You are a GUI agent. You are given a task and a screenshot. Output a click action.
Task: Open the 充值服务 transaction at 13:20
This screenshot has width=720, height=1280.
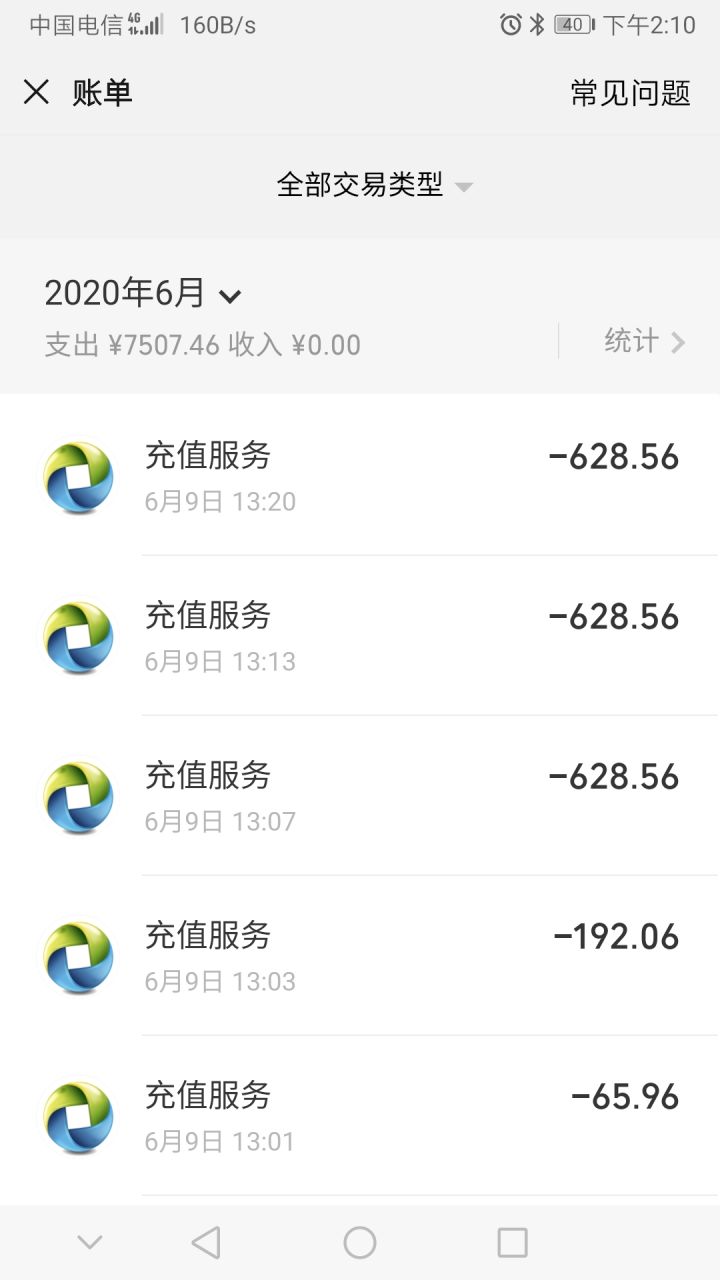tap(360, 476)
